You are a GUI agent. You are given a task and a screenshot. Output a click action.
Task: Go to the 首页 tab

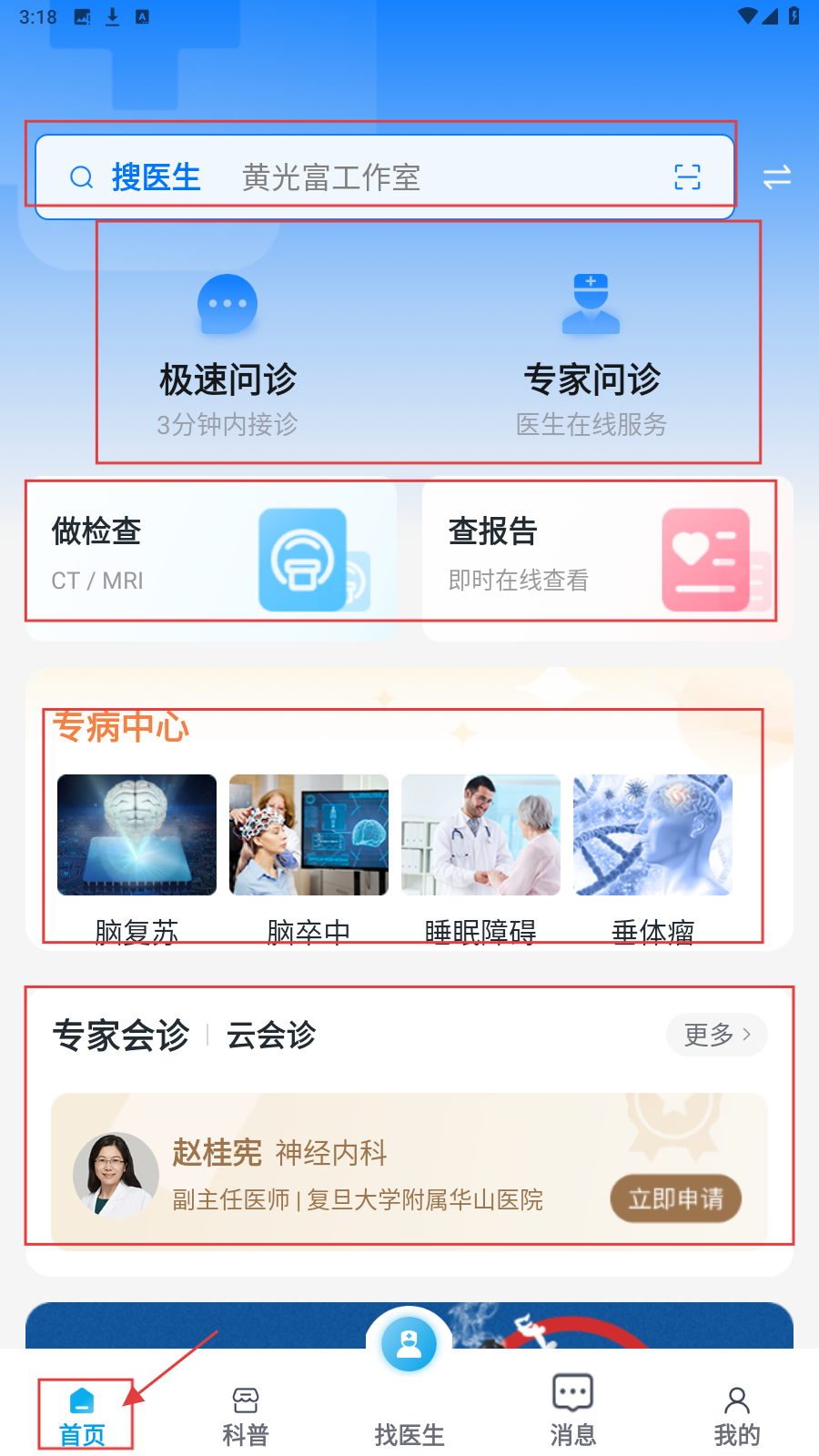tap(82, 1415)
